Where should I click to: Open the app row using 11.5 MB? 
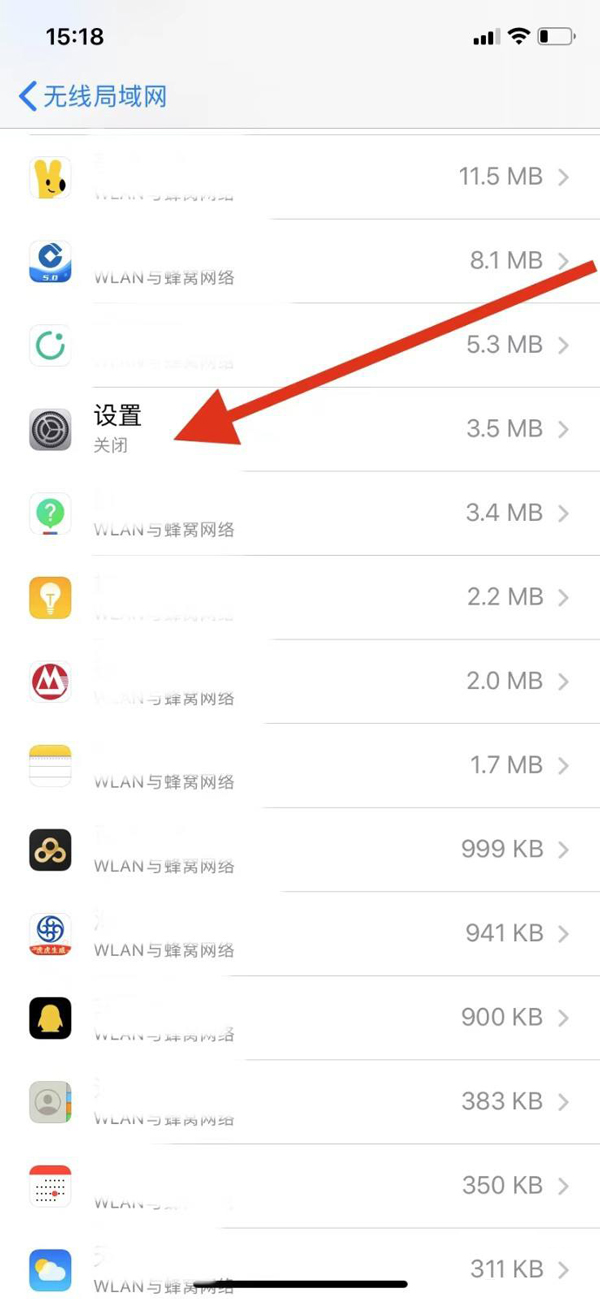(300, 178)
